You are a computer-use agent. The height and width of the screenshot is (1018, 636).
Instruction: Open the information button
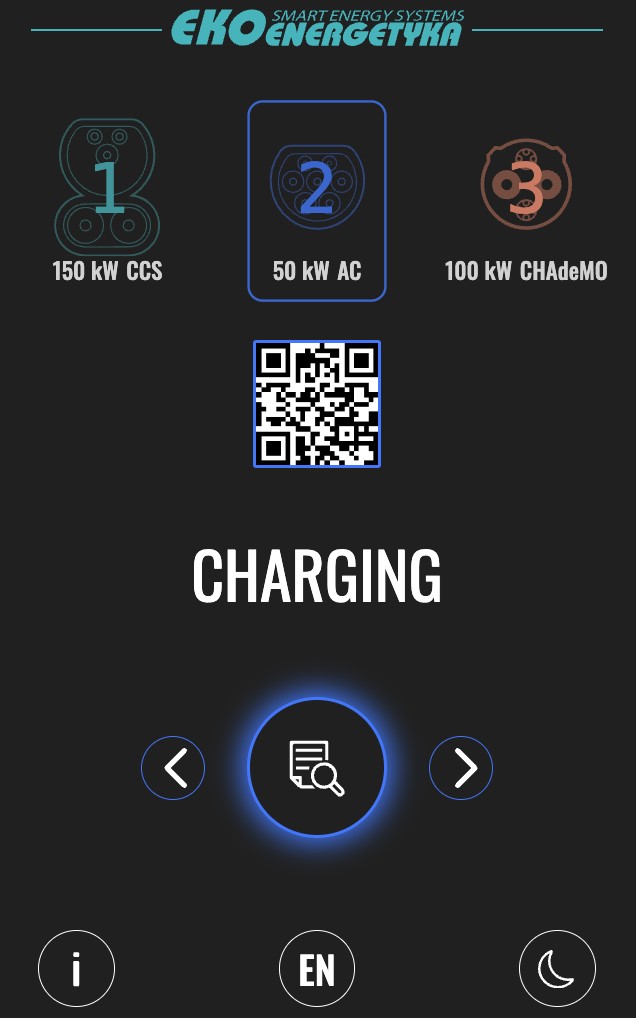(x=77, y=969)
